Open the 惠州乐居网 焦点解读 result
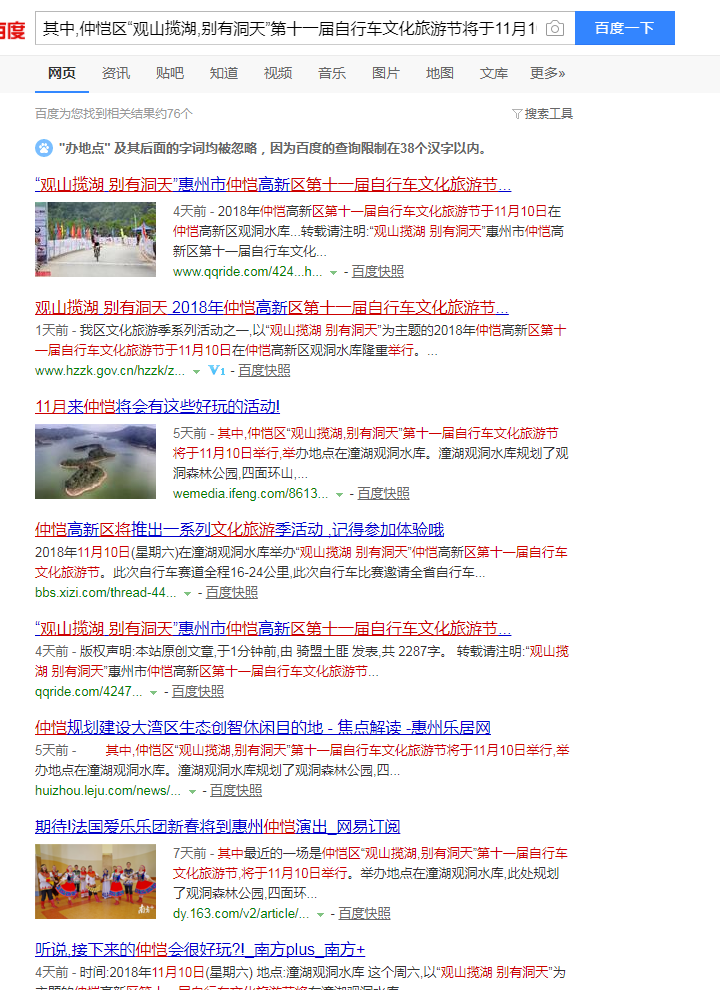Screen dimensions: 720x990 (263, 727)
